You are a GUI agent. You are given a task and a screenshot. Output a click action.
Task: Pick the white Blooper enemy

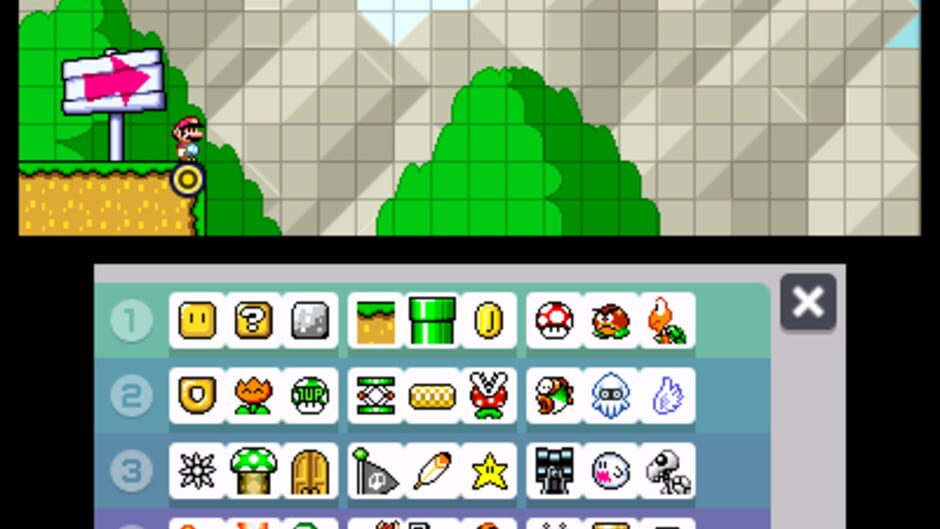click(x=610, y=396)
